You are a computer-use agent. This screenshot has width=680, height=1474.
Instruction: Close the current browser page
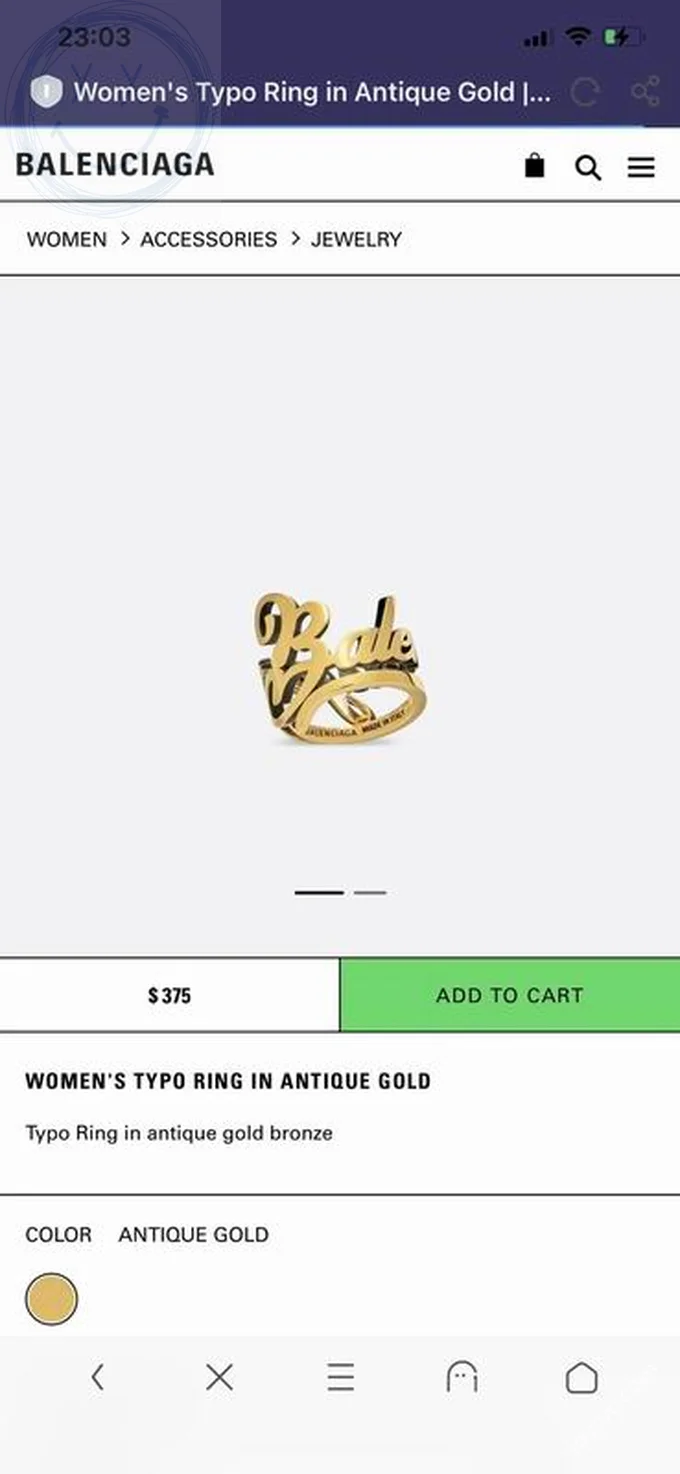click(x=219, y=1378)
